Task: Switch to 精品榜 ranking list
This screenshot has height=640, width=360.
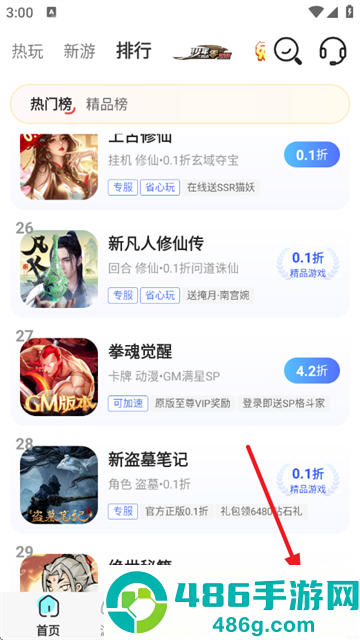Action: (107, 104)
